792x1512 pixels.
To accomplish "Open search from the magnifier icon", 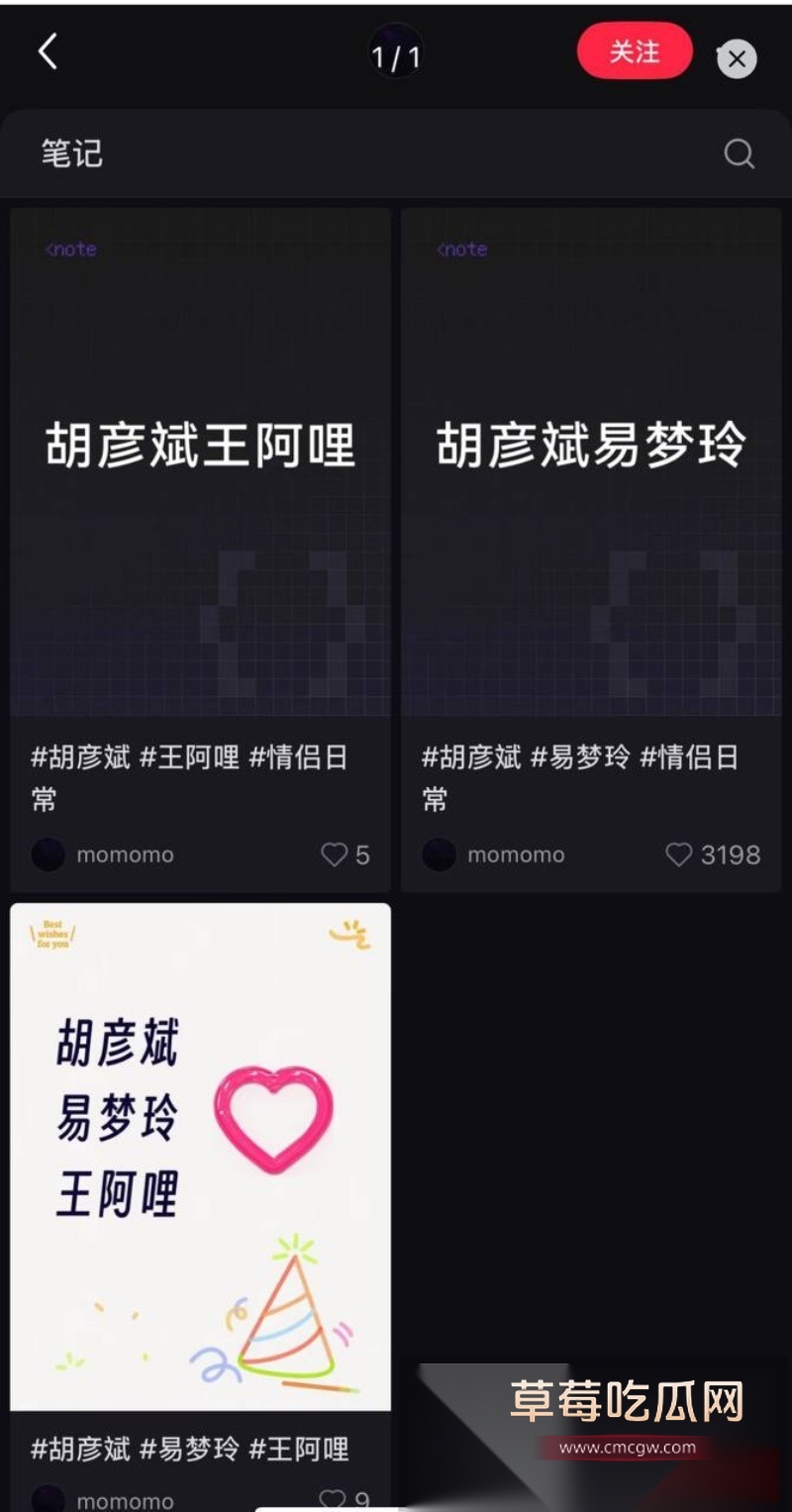I will coord(738,153).
